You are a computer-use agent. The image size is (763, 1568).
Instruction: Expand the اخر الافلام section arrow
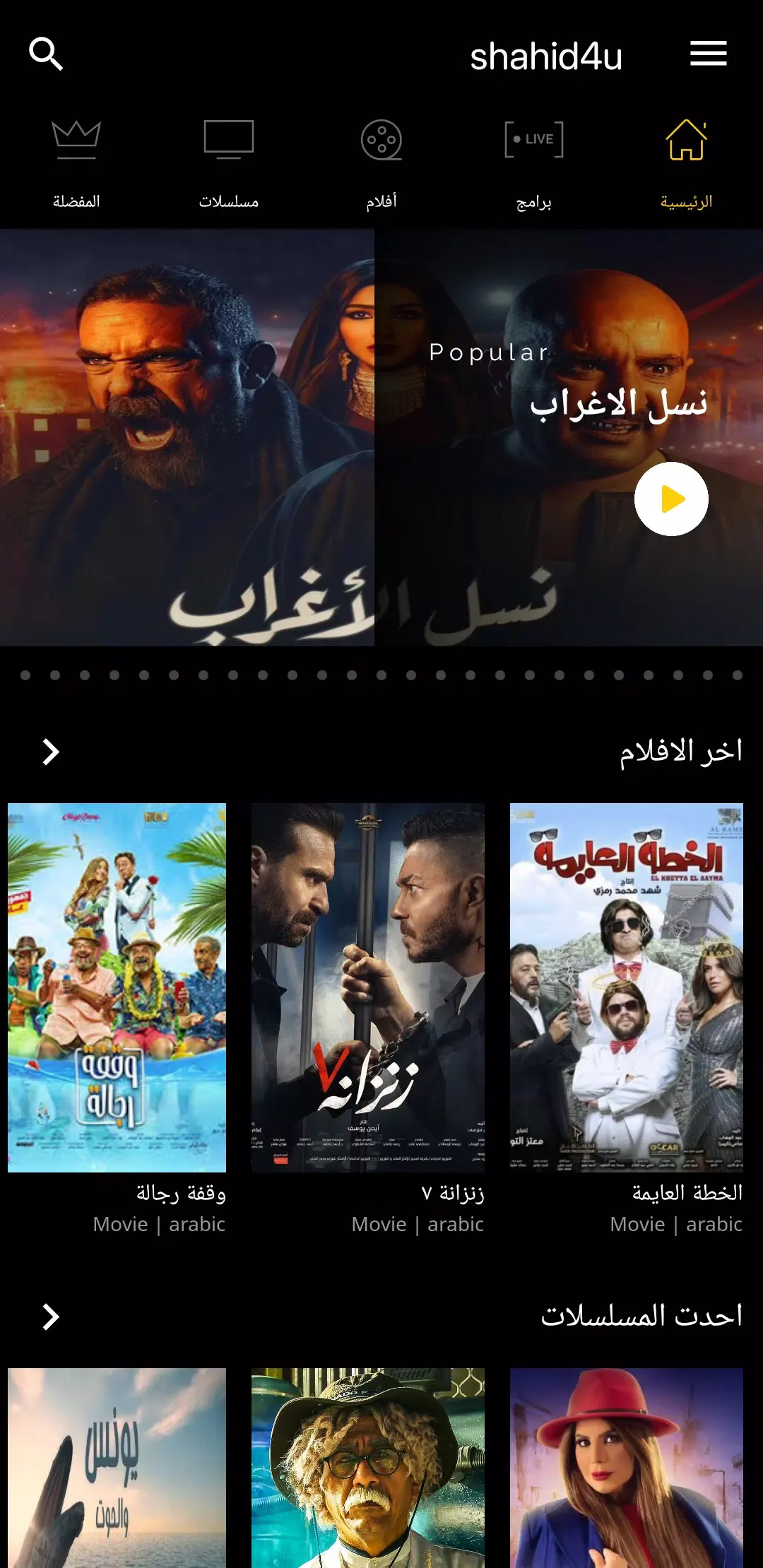[50, 752]
